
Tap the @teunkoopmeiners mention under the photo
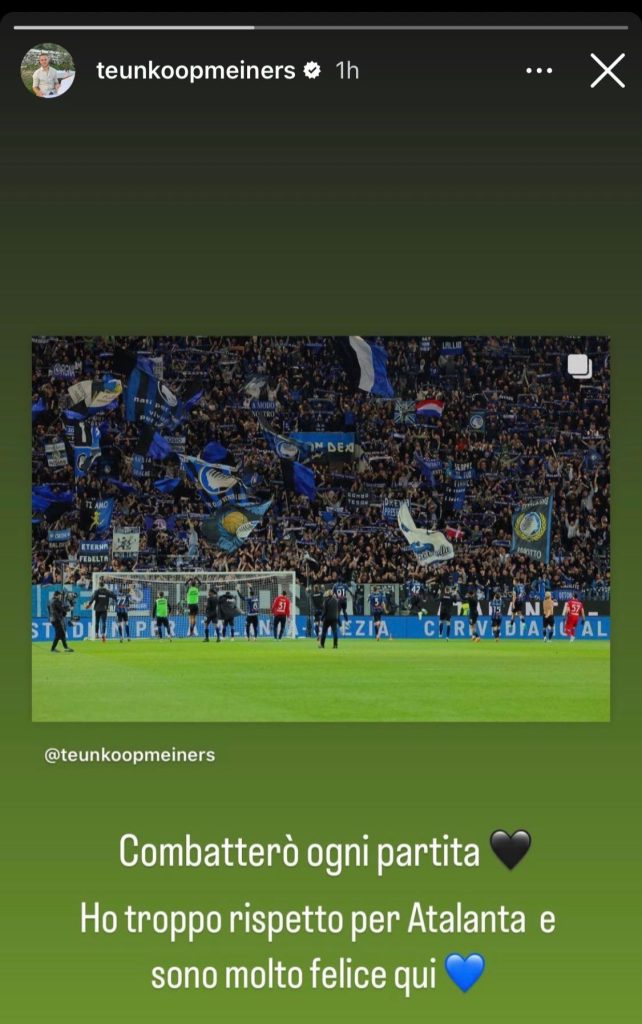(x=130, y=755)
